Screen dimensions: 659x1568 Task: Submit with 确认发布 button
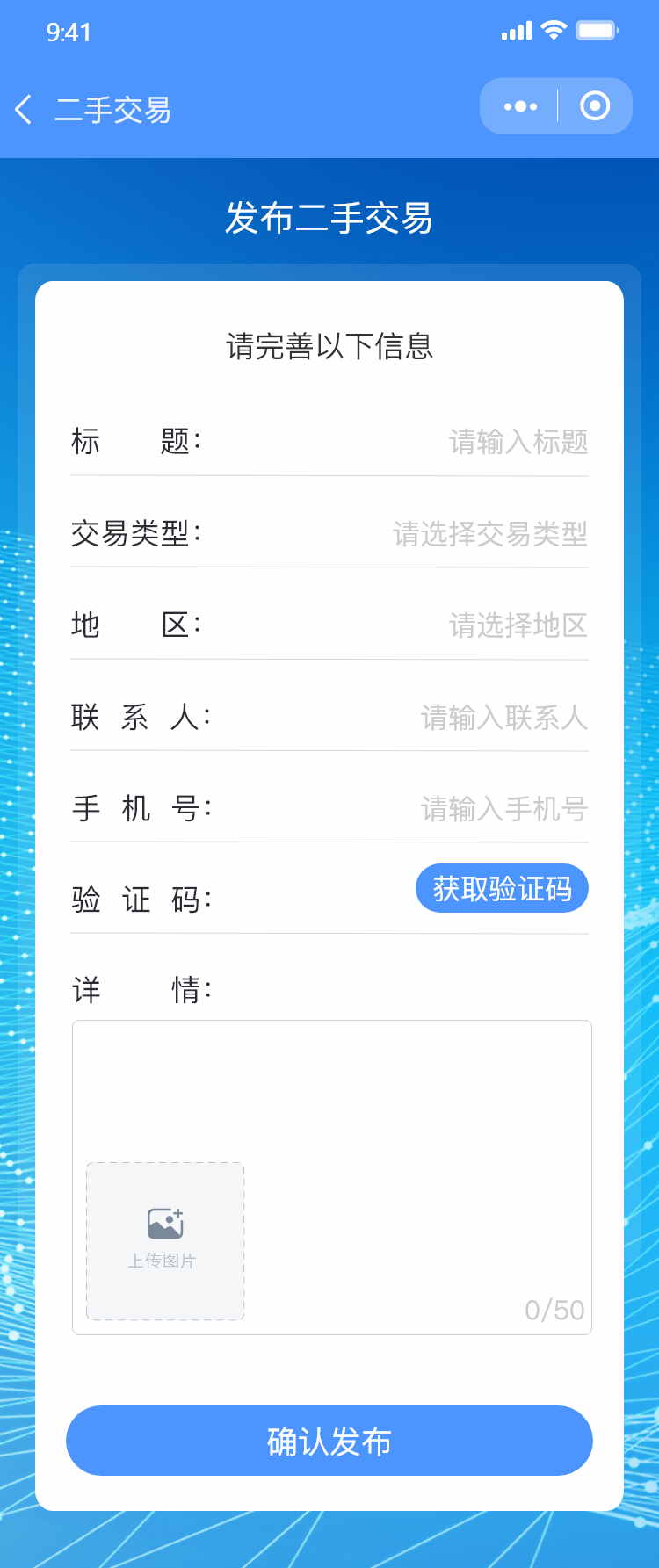click(x=329, y=1441)
